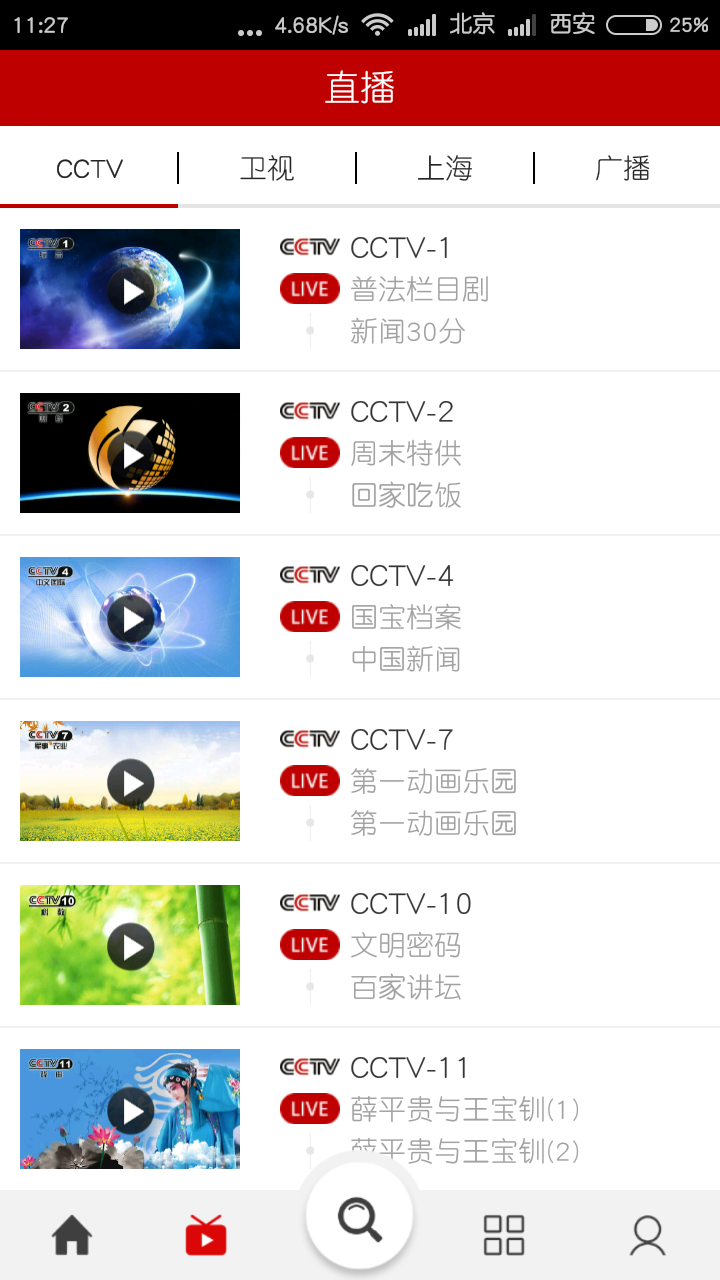
Task: Open the user profile tab
Action: pos(647,1236)
